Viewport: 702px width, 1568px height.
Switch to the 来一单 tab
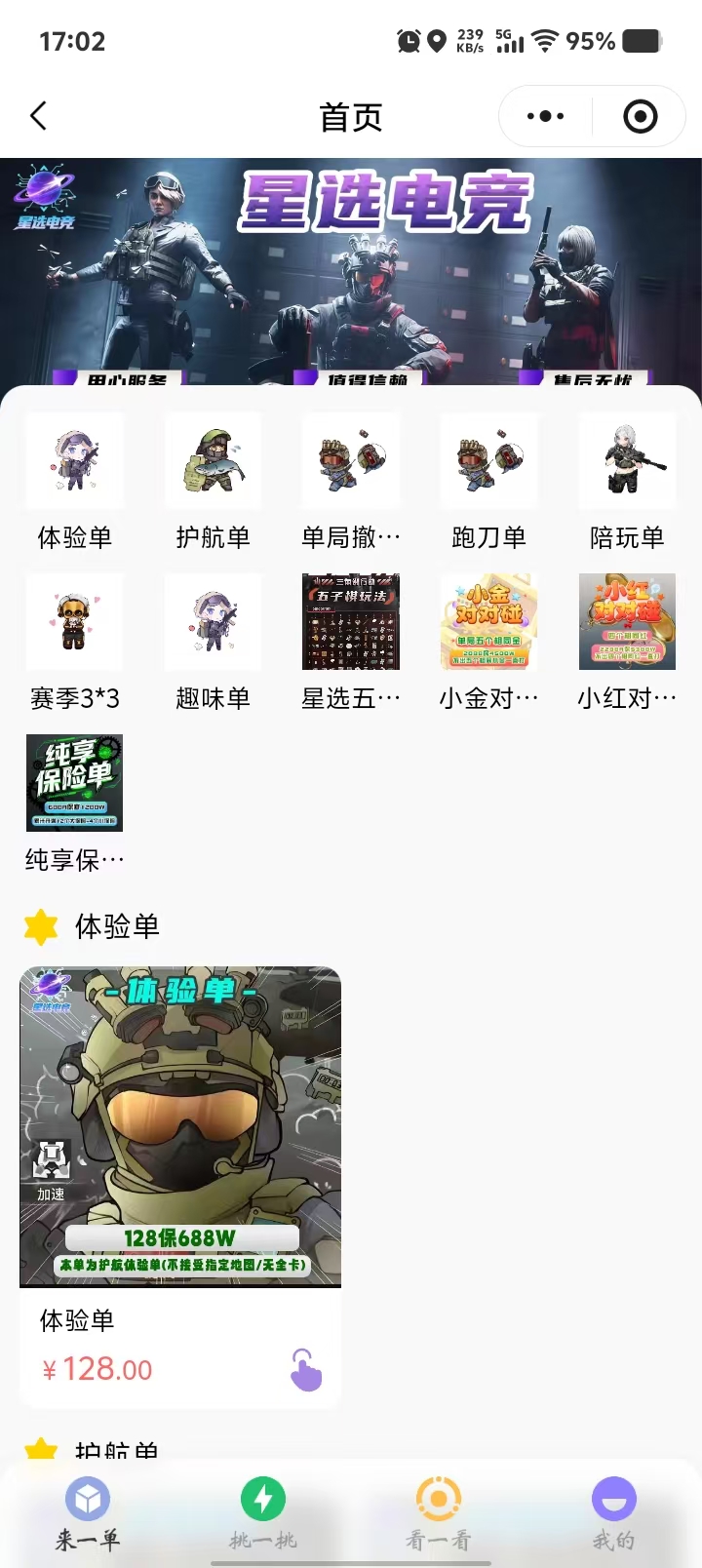88,1514
